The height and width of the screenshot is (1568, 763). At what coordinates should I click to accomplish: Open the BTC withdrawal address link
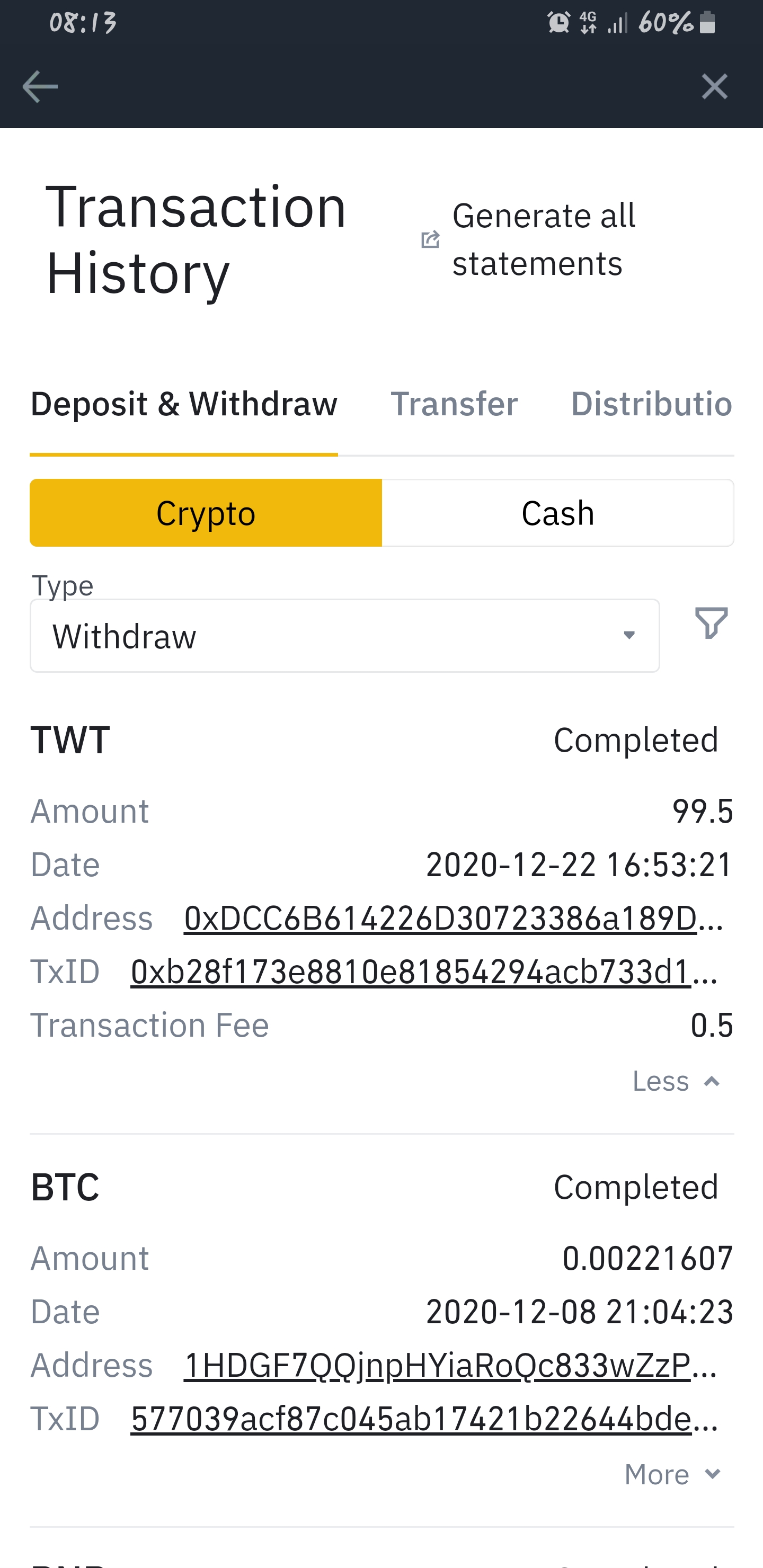[450, 1365]
